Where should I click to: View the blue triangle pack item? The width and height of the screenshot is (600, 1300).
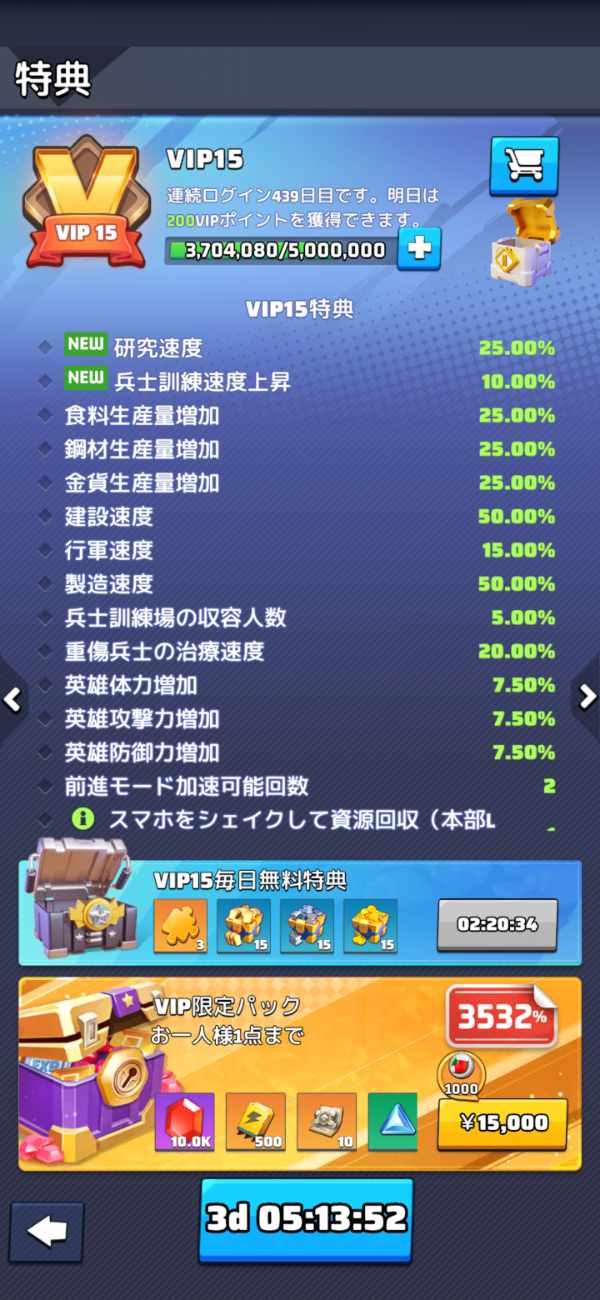tap(392, 1120)
